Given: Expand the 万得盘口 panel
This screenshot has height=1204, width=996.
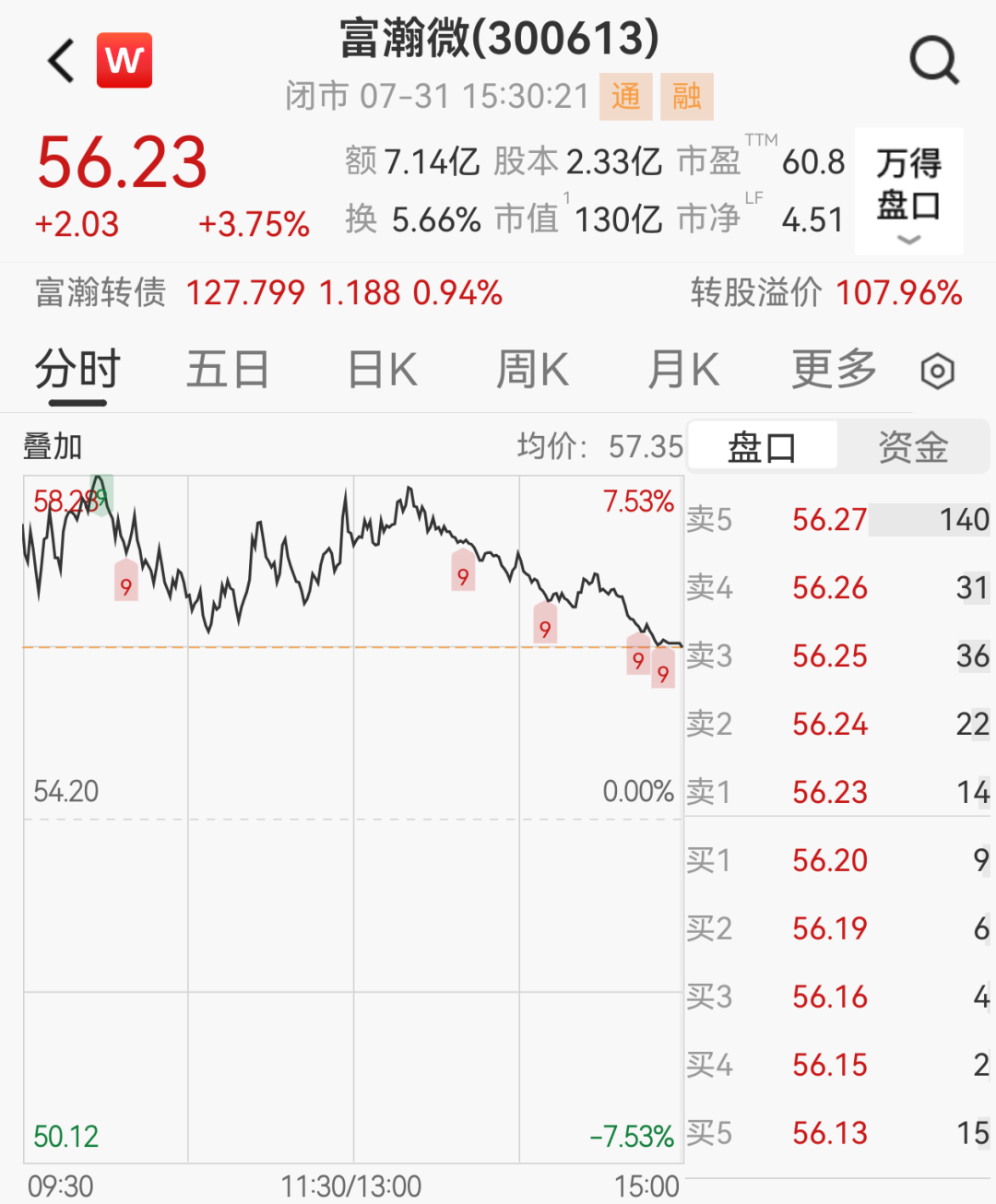Looking at the screenshot, I should tap(908, 191).
